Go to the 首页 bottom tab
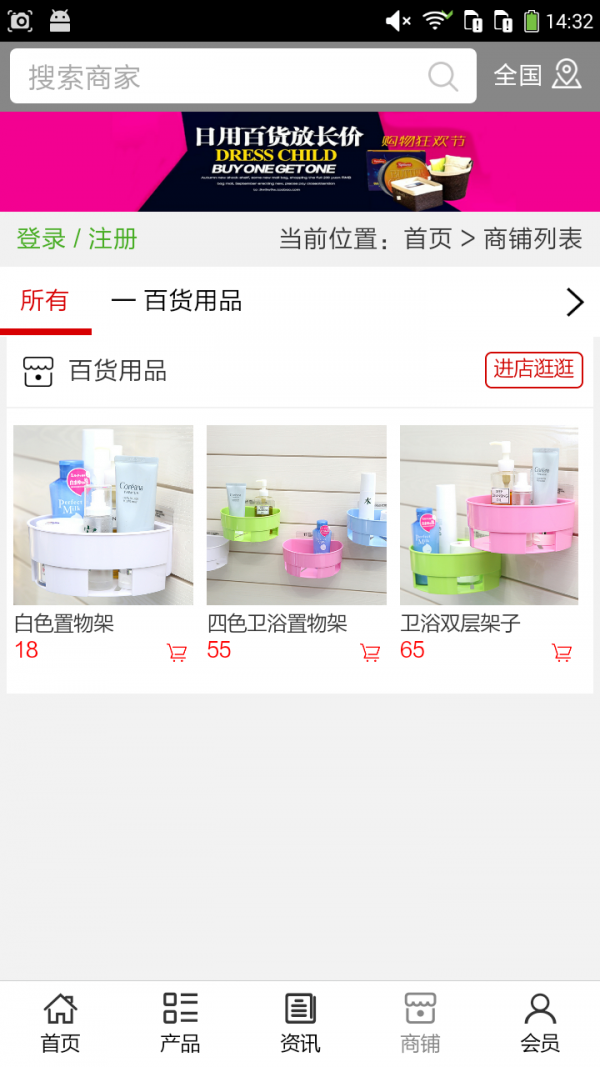Screen dimensions: 600x1067 (60, 1022)
